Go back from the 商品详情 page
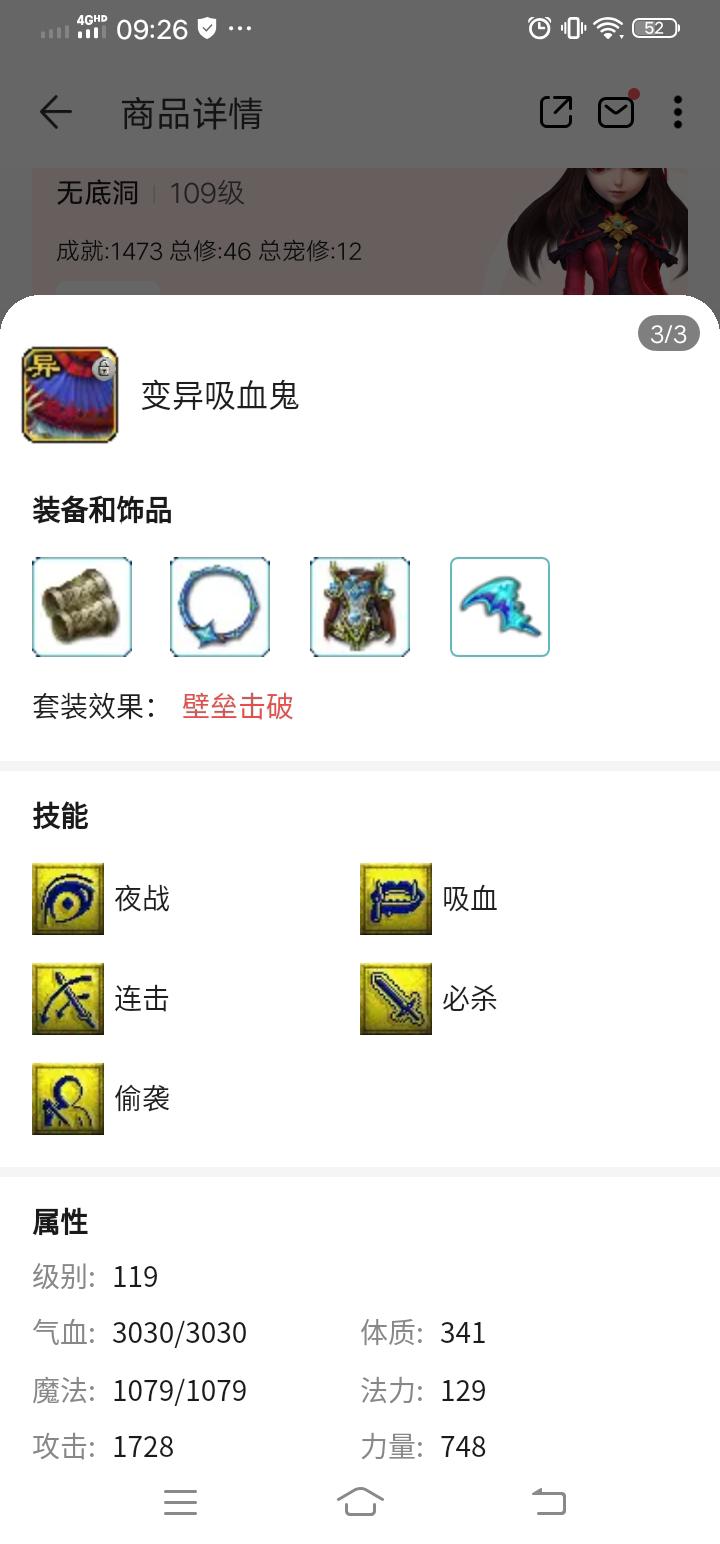This screenshot has height=1544, width=720. [56, 113]
